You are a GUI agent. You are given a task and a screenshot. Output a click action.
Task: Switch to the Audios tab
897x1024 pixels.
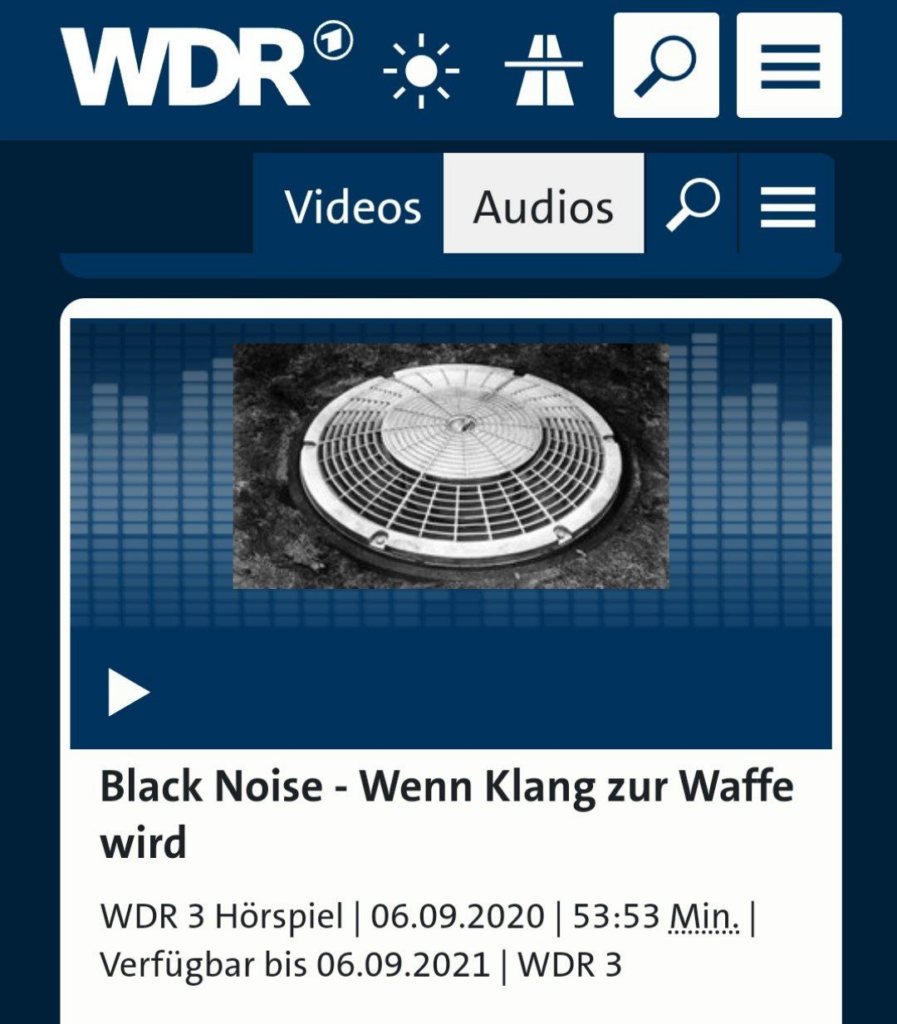pyautogui.click(x=543, y=207)
